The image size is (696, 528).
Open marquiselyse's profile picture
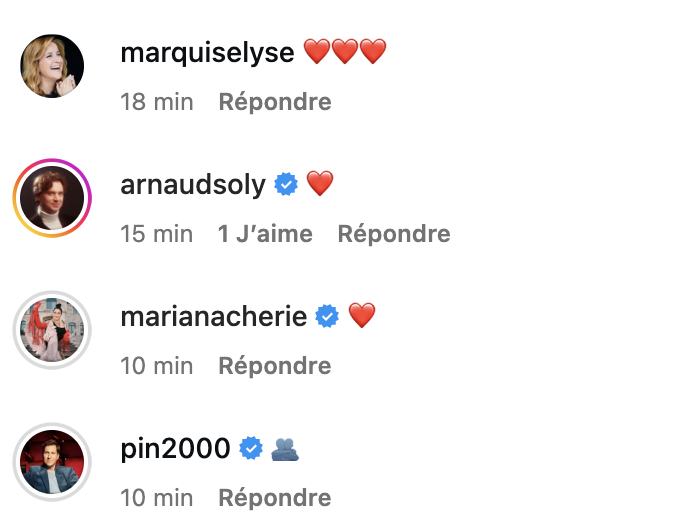[x=52, y=66]
